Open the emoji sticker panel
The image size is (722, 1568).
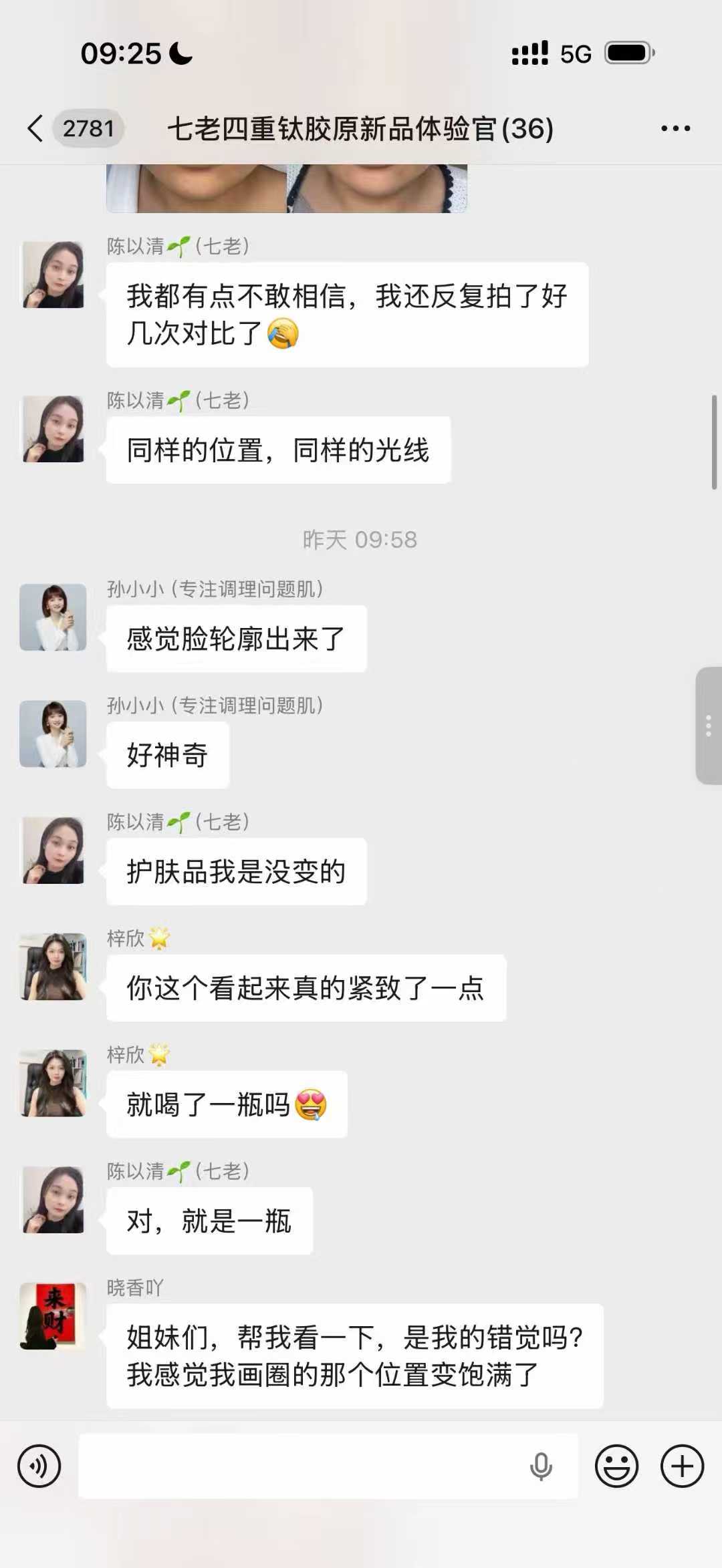pyautogui.click(x=616, y=1466)
